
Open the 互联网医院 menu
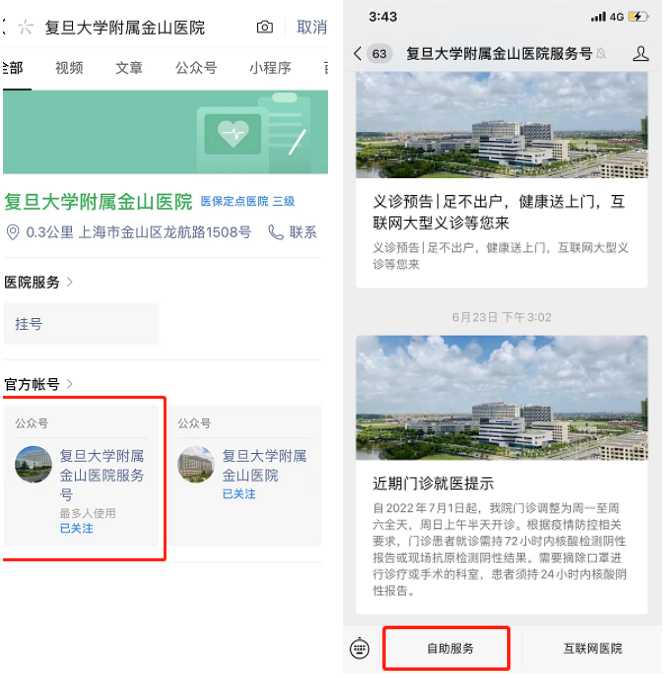592,648
